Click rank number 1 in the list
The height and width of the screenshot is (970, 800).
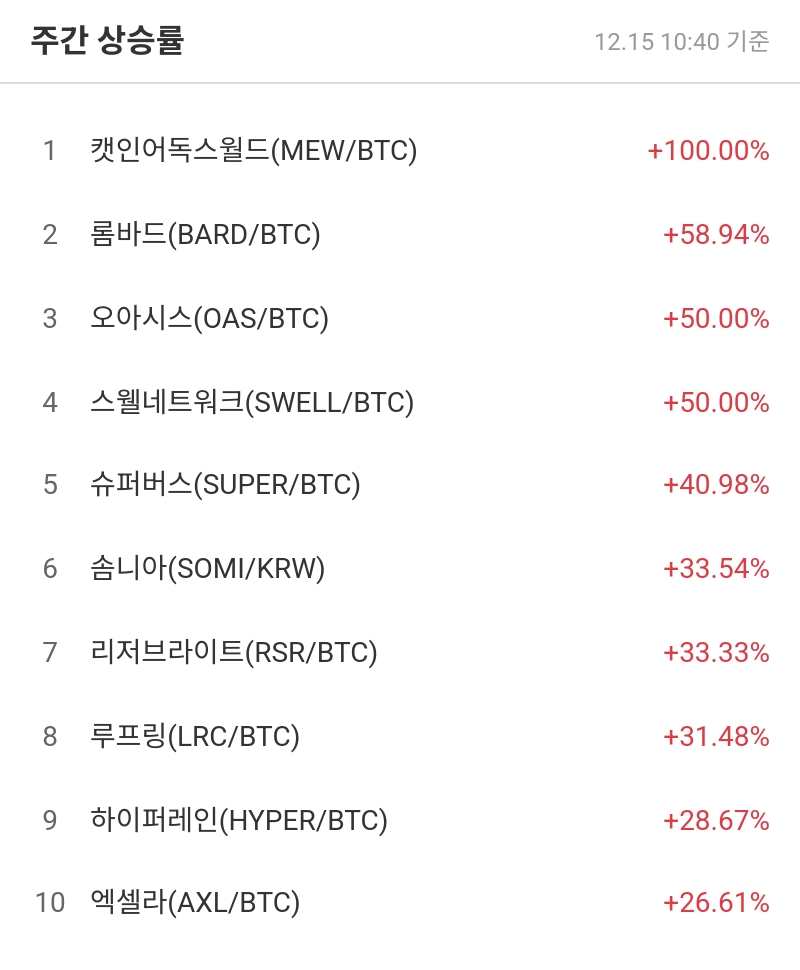click(x=50, y=152)
